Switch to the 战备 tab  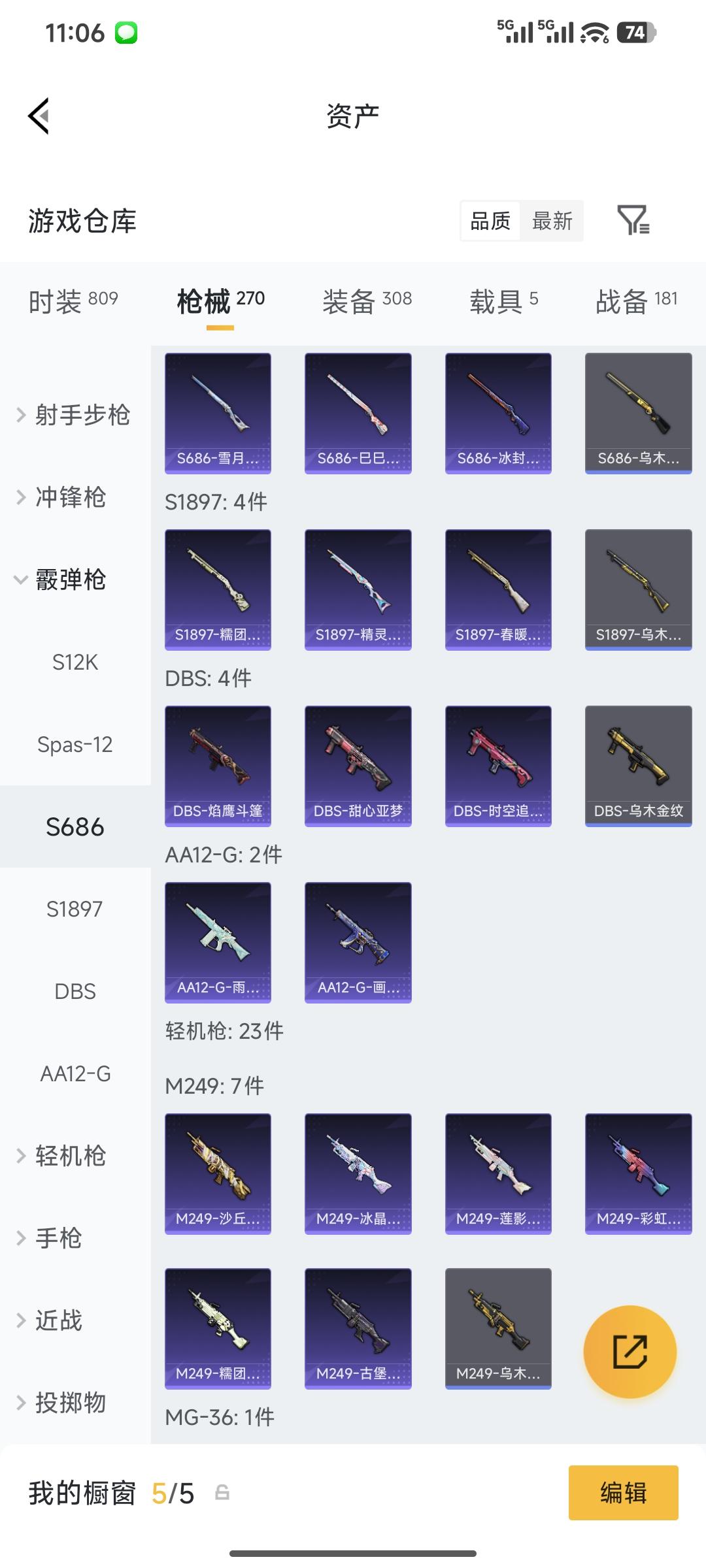pos(636,301)
